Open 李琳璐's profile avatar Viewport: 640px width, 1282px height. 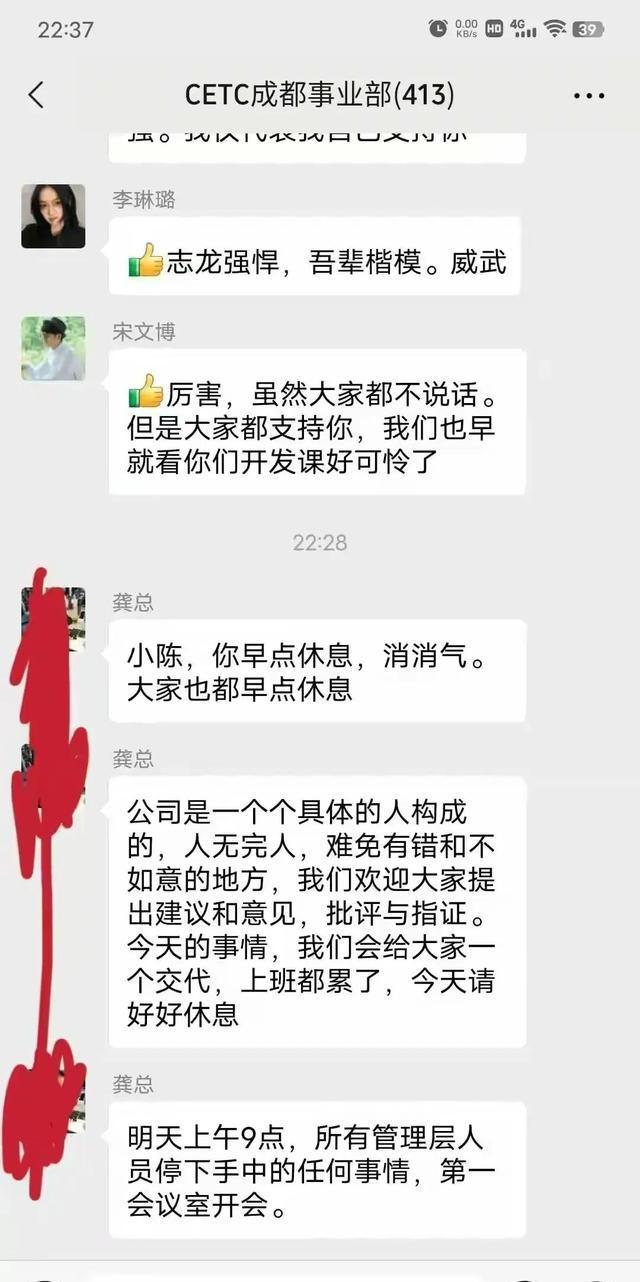point(53,216)
